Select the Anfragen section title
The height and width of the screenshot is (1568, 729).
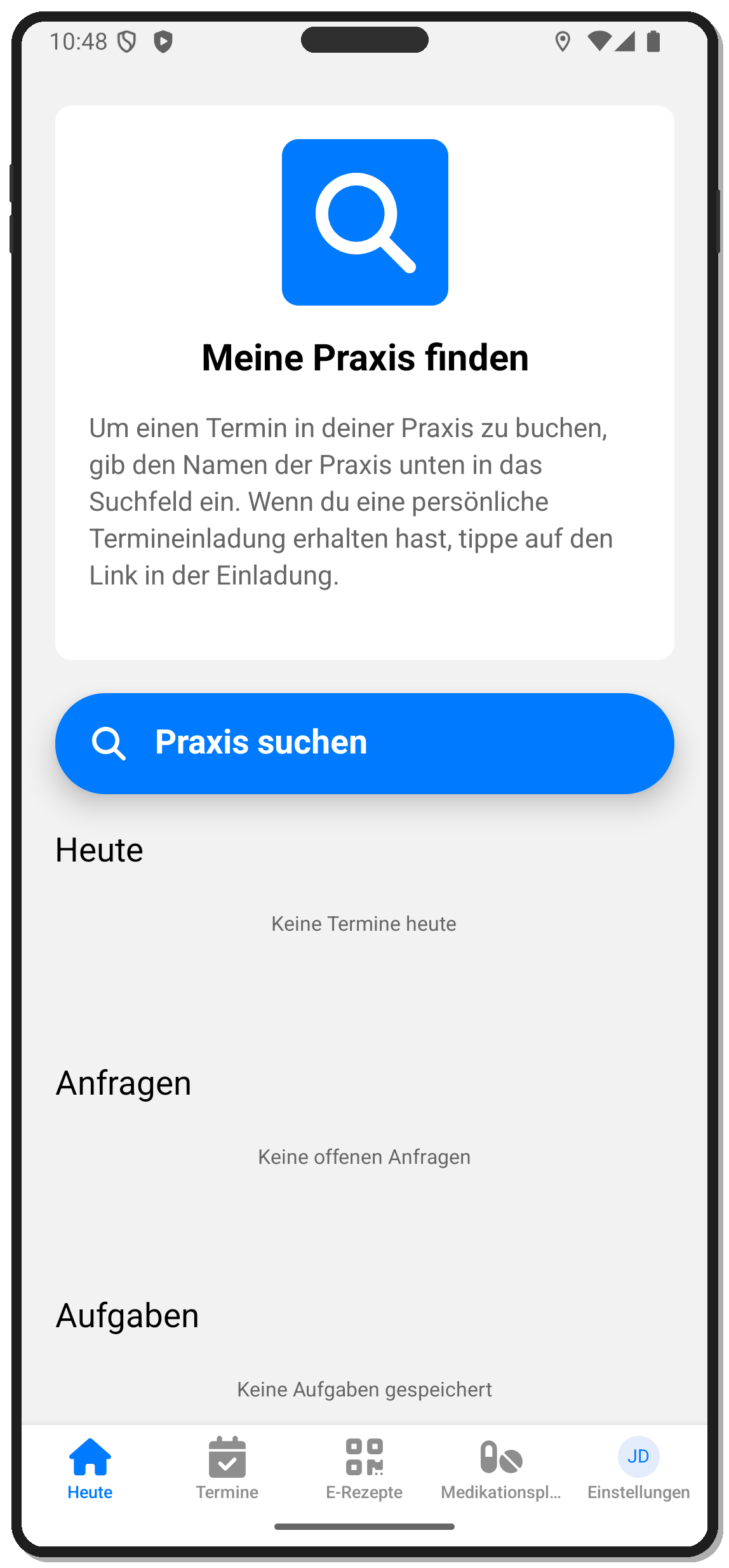point(124,1083)
